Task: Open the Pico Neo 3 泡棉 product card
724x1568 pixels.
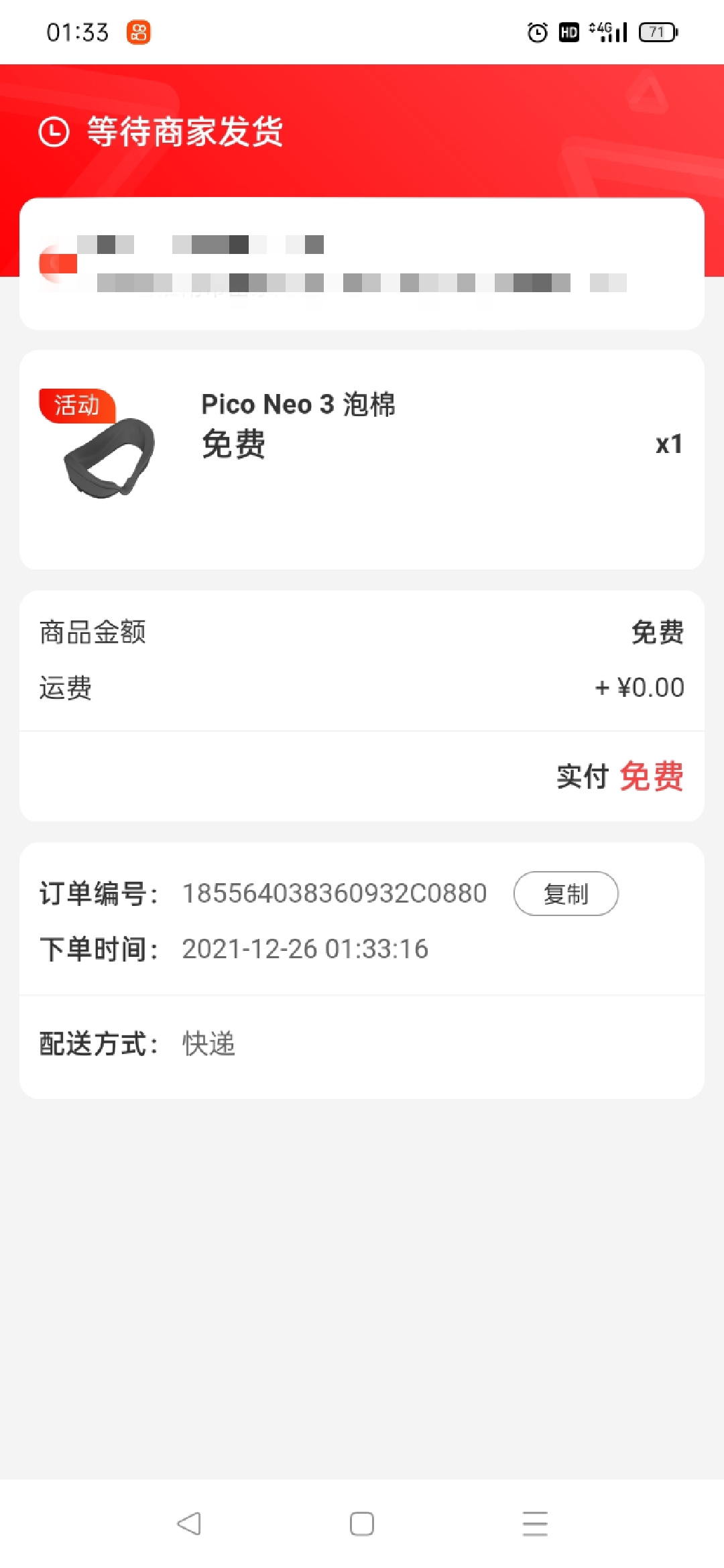Action: point(362,459)
